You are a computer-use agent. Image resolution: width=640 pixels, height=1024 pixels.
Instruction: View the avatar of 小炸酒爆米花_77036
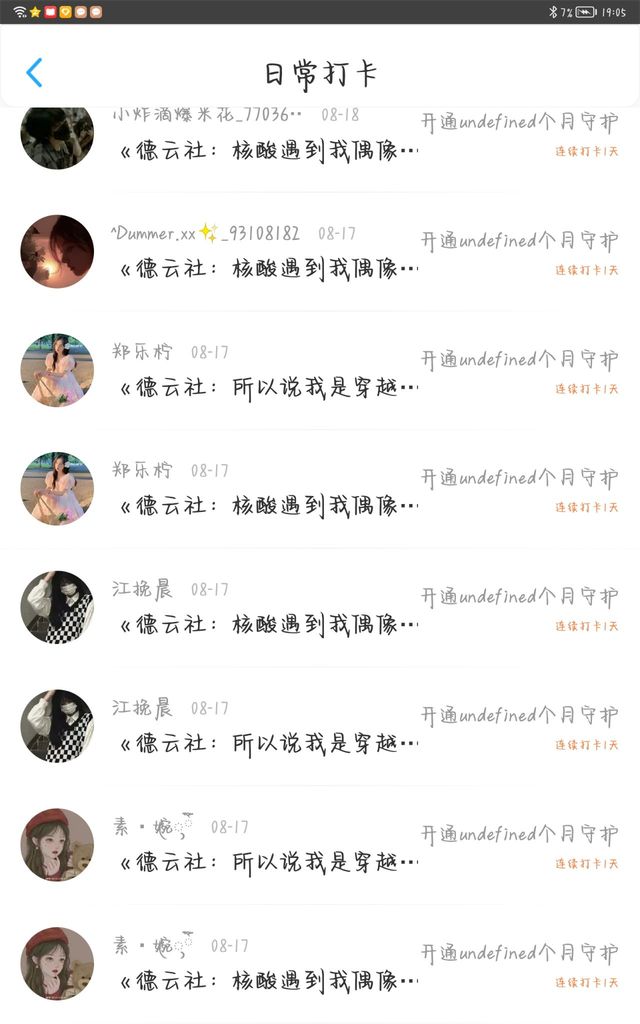tap(57, 136)
